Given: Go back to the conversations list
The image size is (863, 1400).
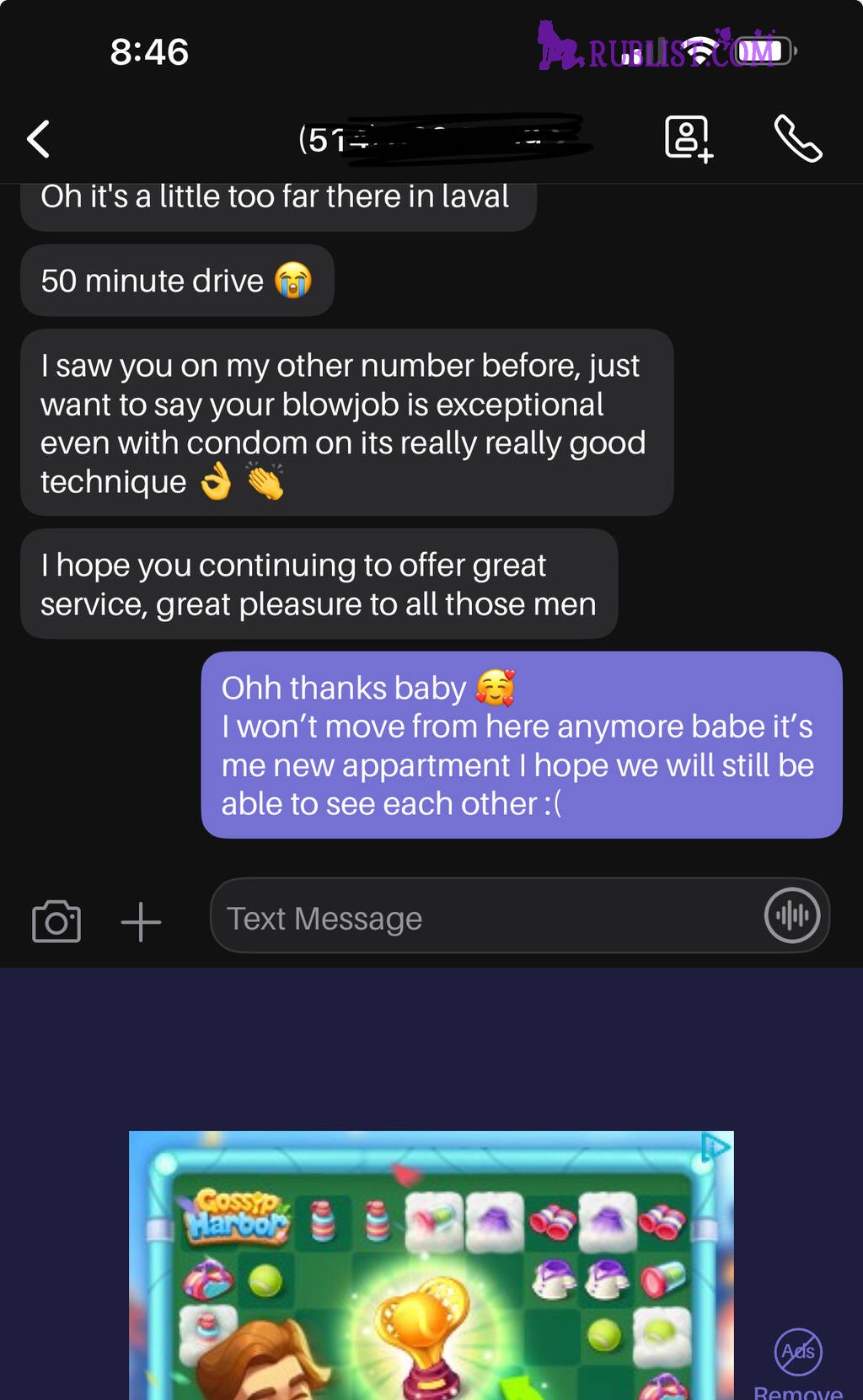Looking at the screenshot, I should tap(39, 139).
